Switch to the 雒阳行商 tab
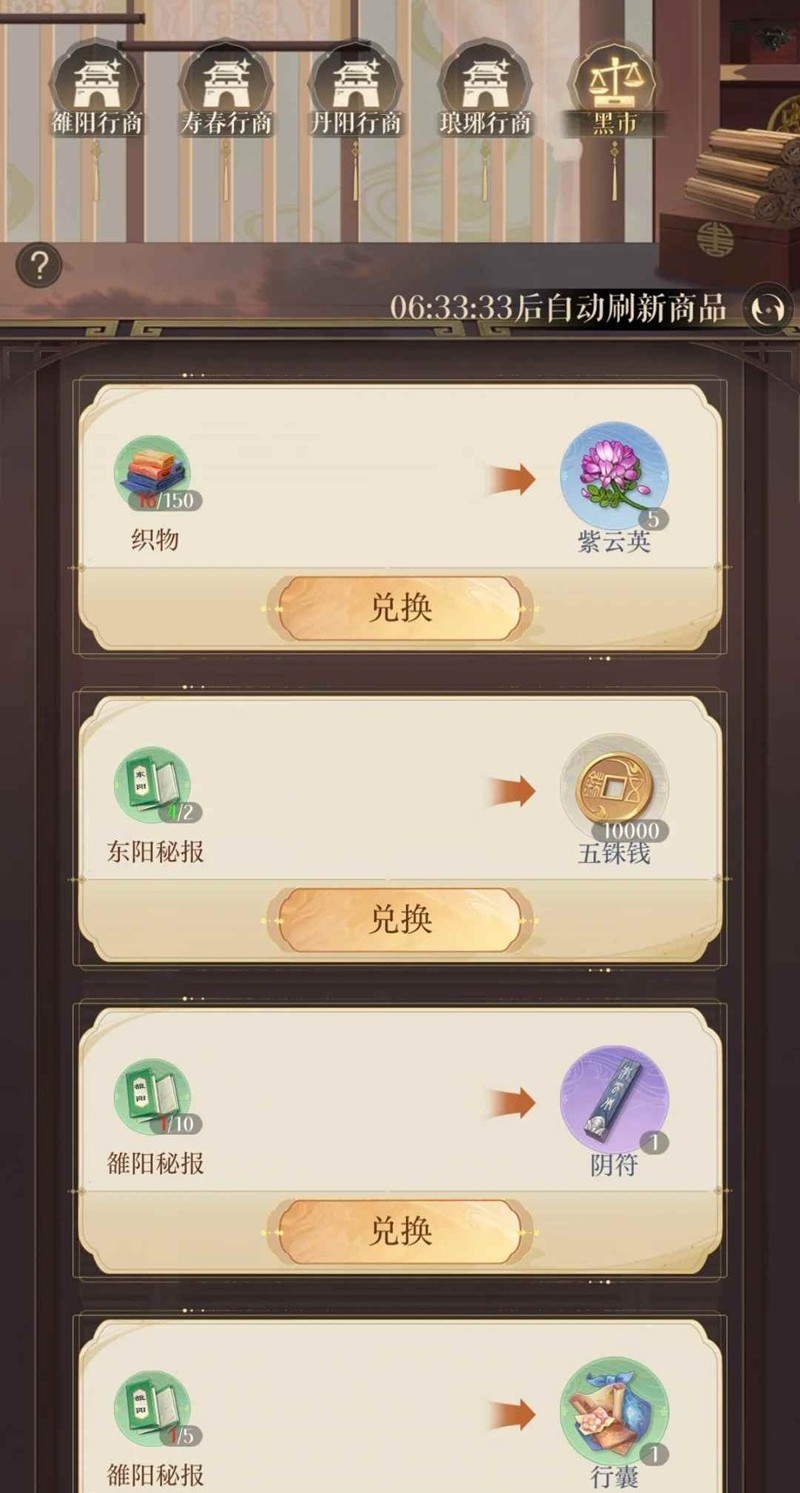 point(96,91)
